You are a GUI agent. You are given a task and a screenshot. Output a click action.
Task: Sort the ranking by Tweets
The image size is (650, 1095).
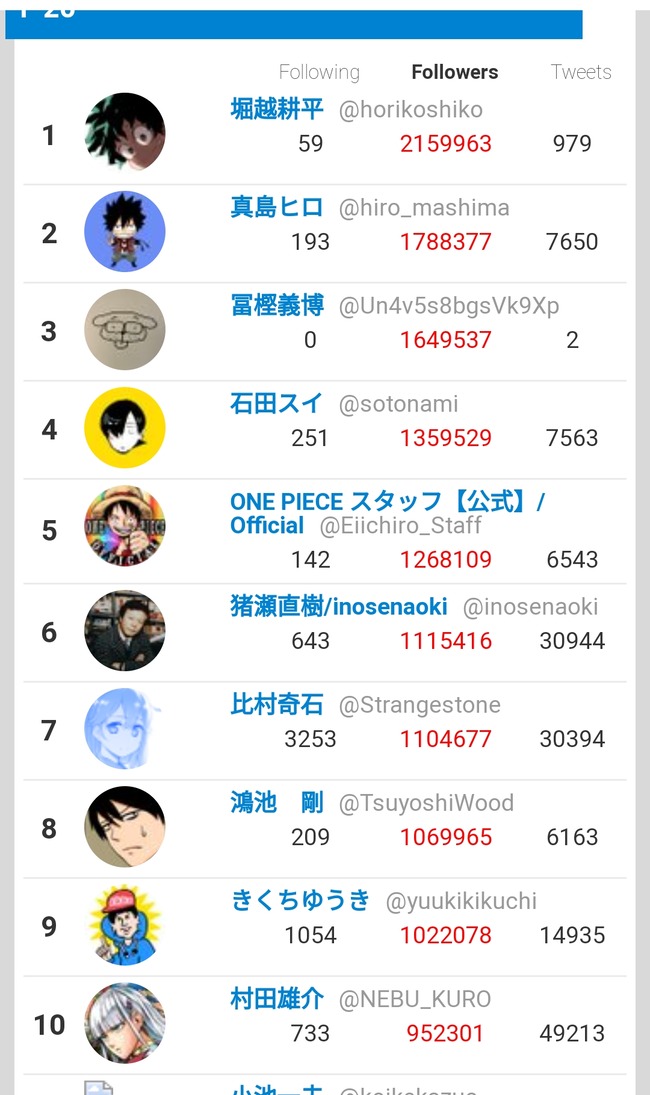581,72
